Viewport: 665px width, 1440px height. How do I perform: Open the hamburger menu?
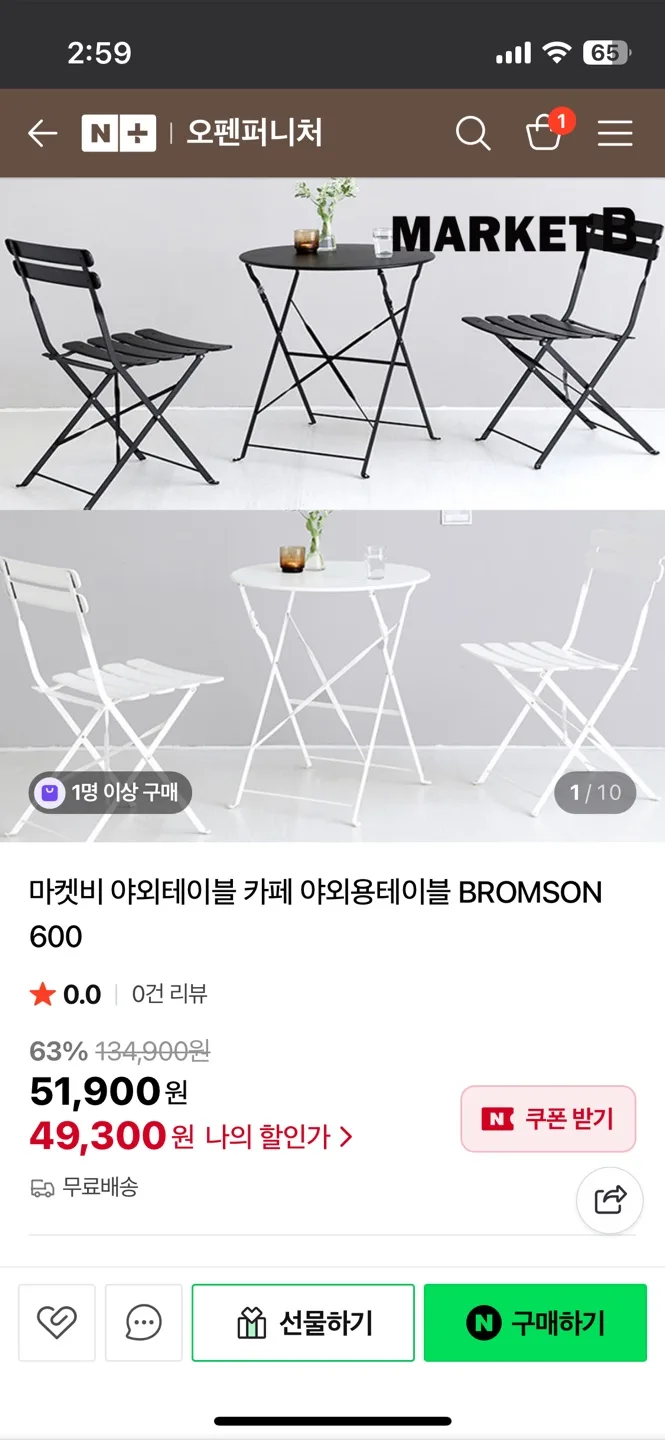tap(615, 133)
